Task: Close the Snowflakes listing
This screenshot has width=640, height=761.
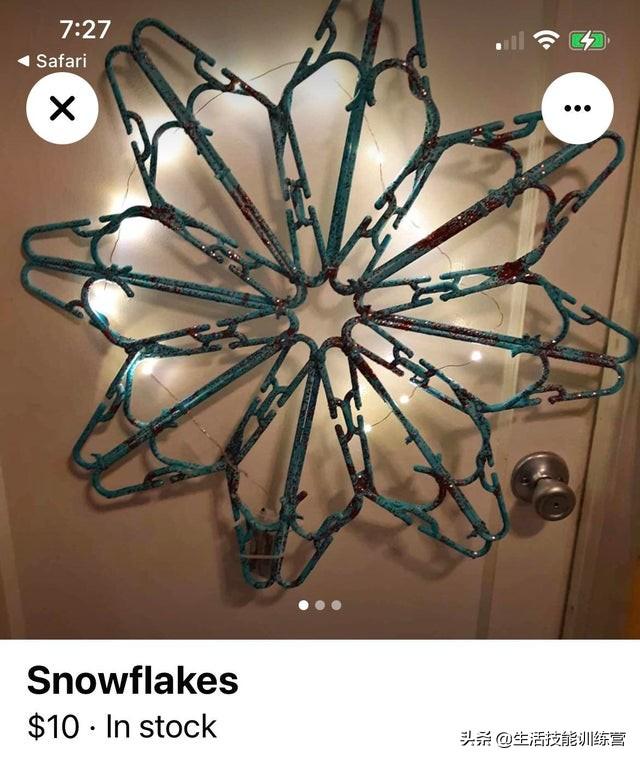Action: point(62,108)
